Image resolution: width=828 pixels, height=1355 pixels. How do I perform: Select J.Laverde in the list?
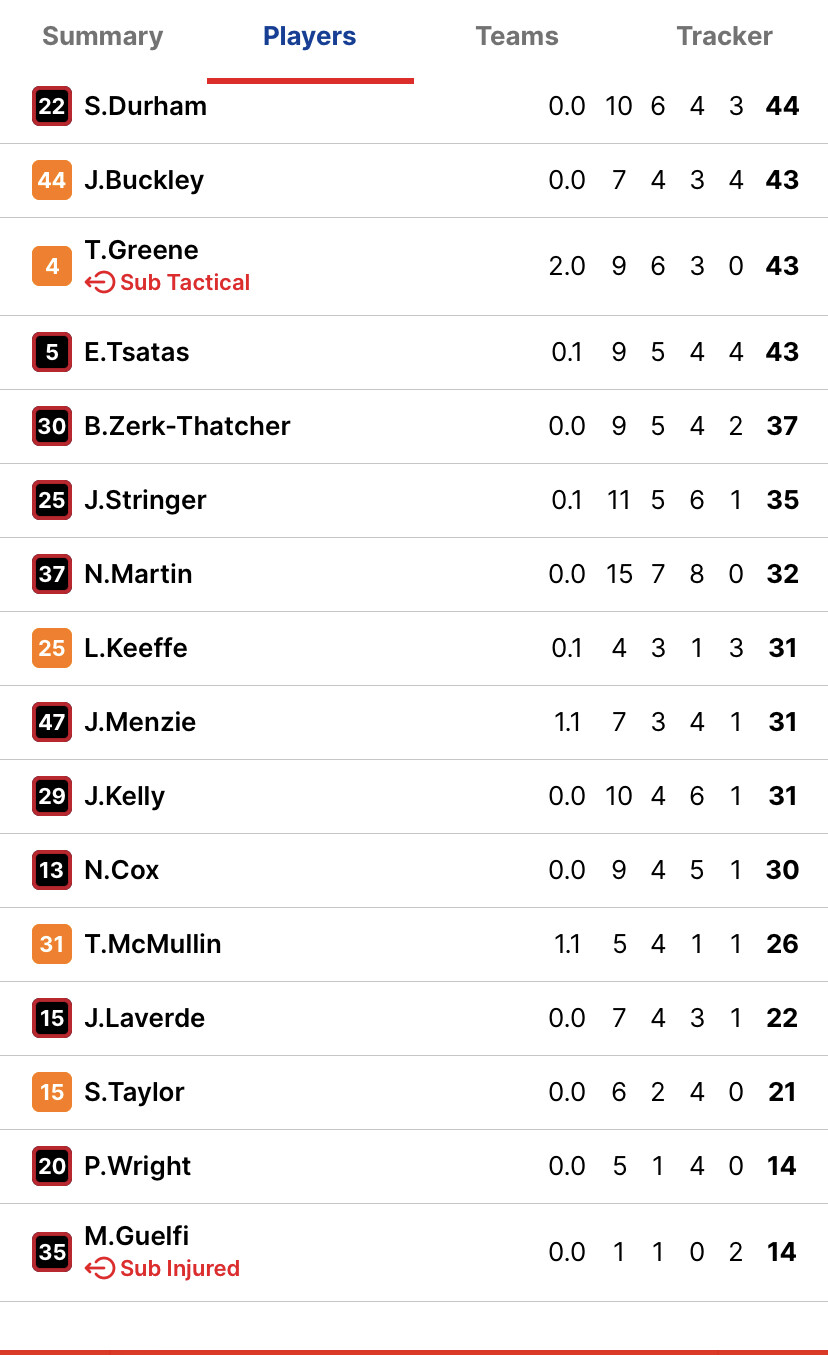414,1019
